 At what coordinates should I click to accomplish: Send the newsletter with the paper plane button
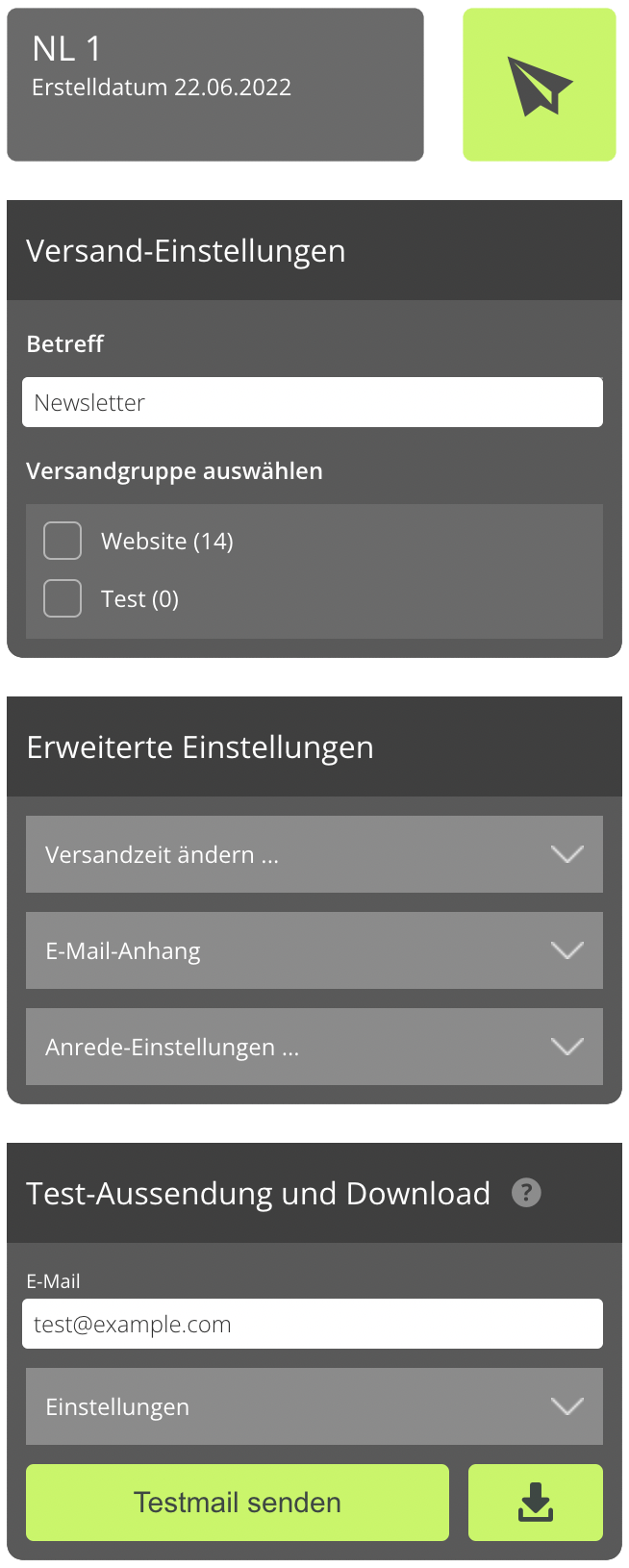(539, 85)
